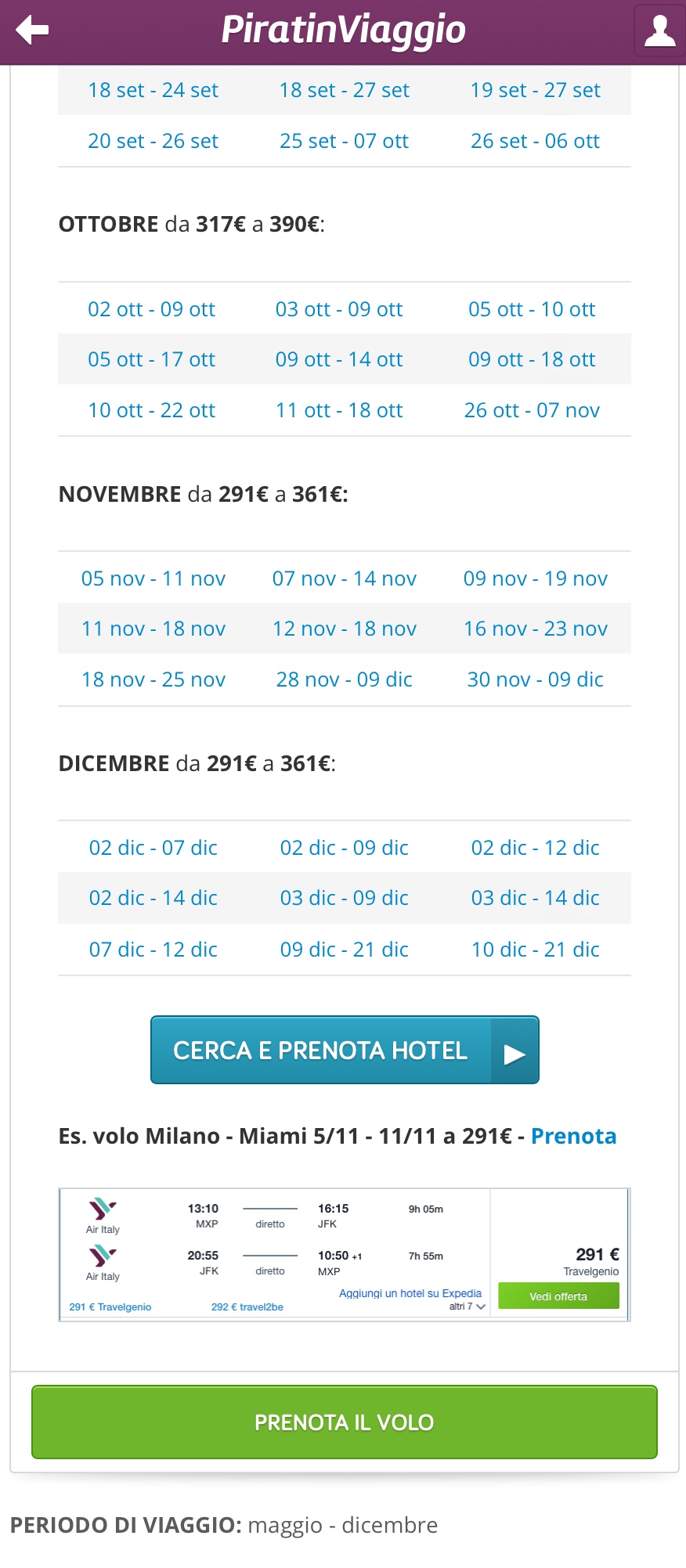Viewport: 686px width, 1568px height.
Task: Open the 26 ott - 07 nov dates
Action: click(x=532, y=410)
